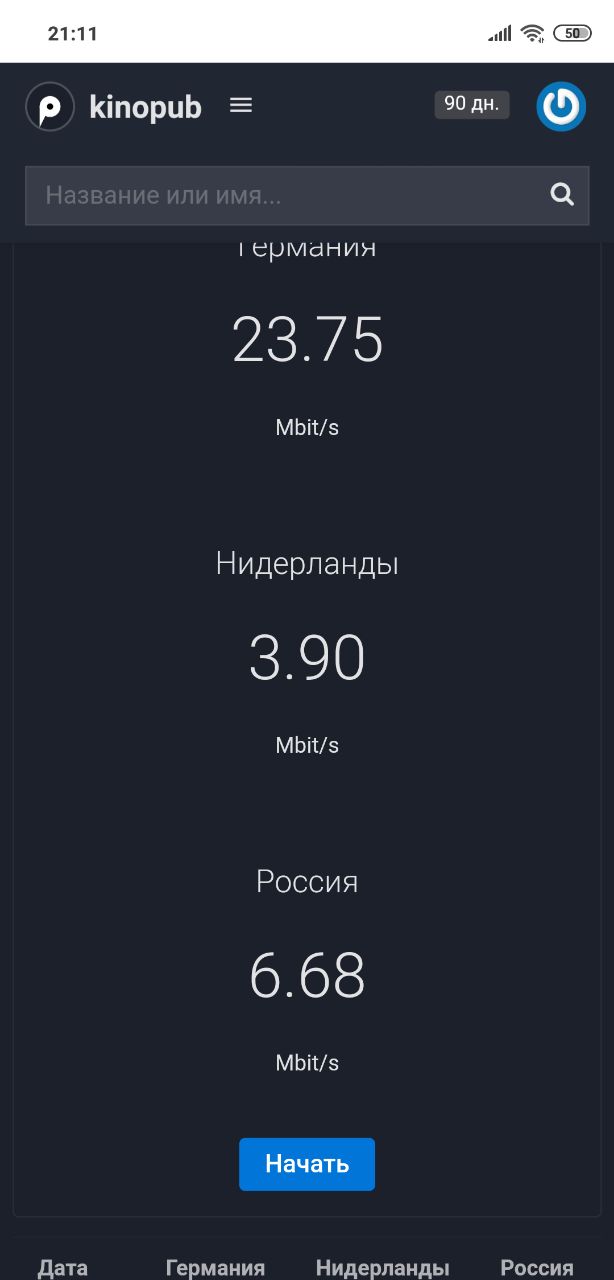This screenshot has width=614, height=1280.
Task: Open the 90 дн. subscription badge
Action: (x=472, y=104)
